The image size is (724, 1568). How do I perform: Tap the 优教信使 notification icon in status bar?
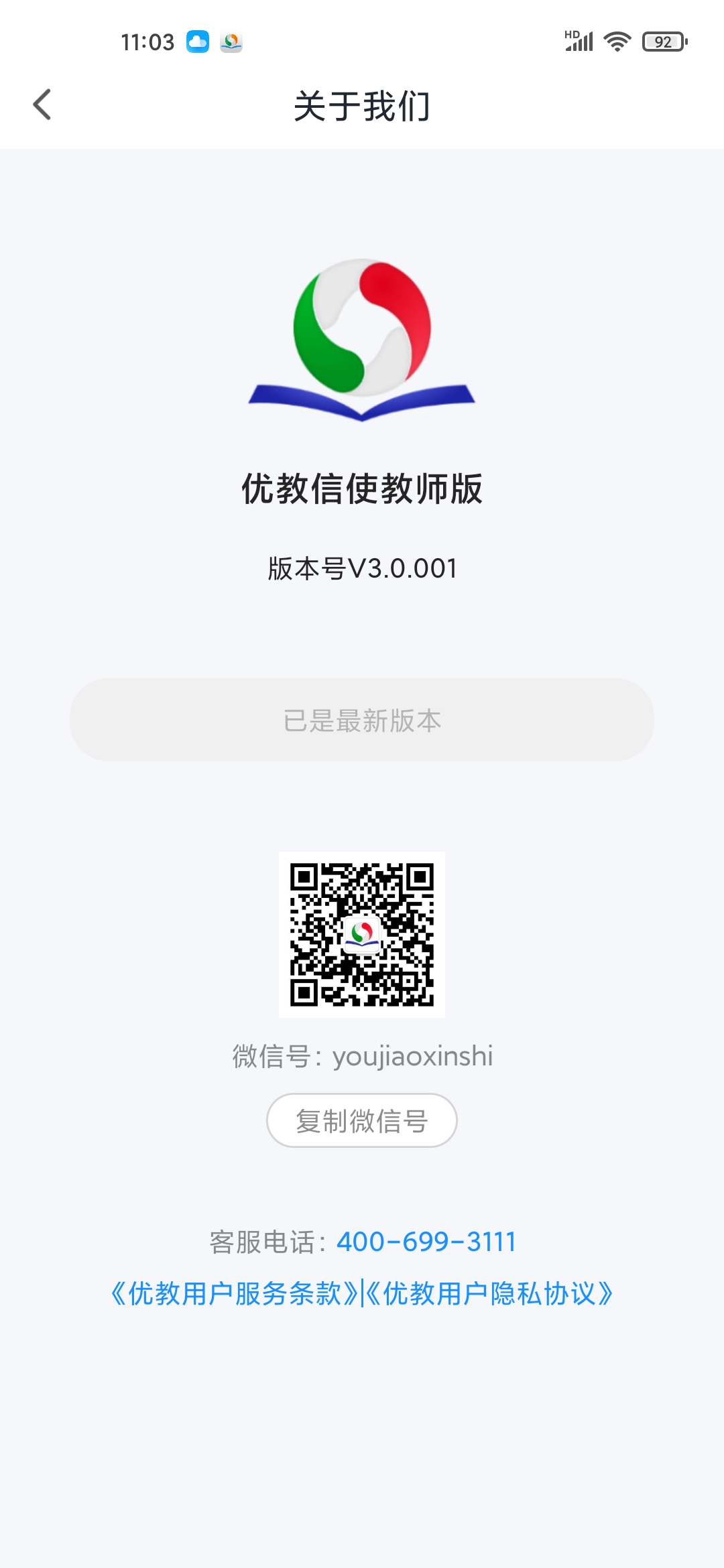pos(231,42)
